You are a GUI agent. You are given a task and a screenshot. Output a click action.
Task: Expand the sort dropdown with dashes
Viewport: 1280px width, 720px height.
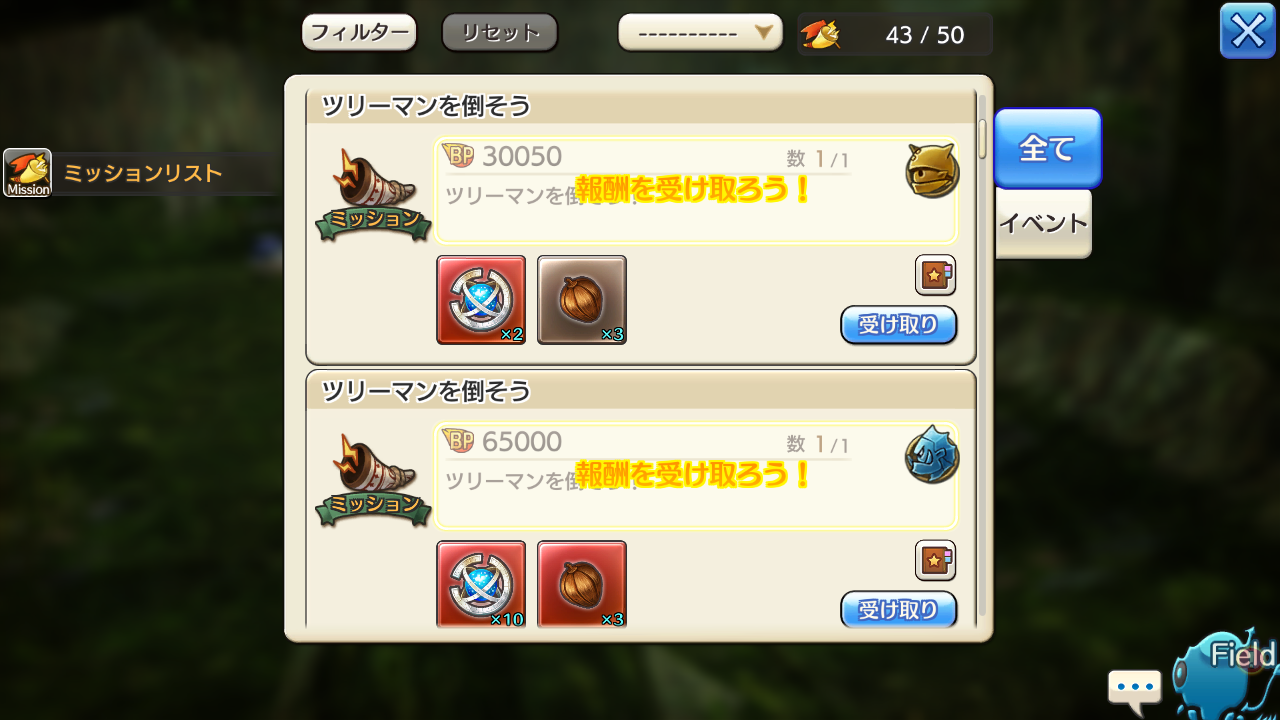pos(699,32)
